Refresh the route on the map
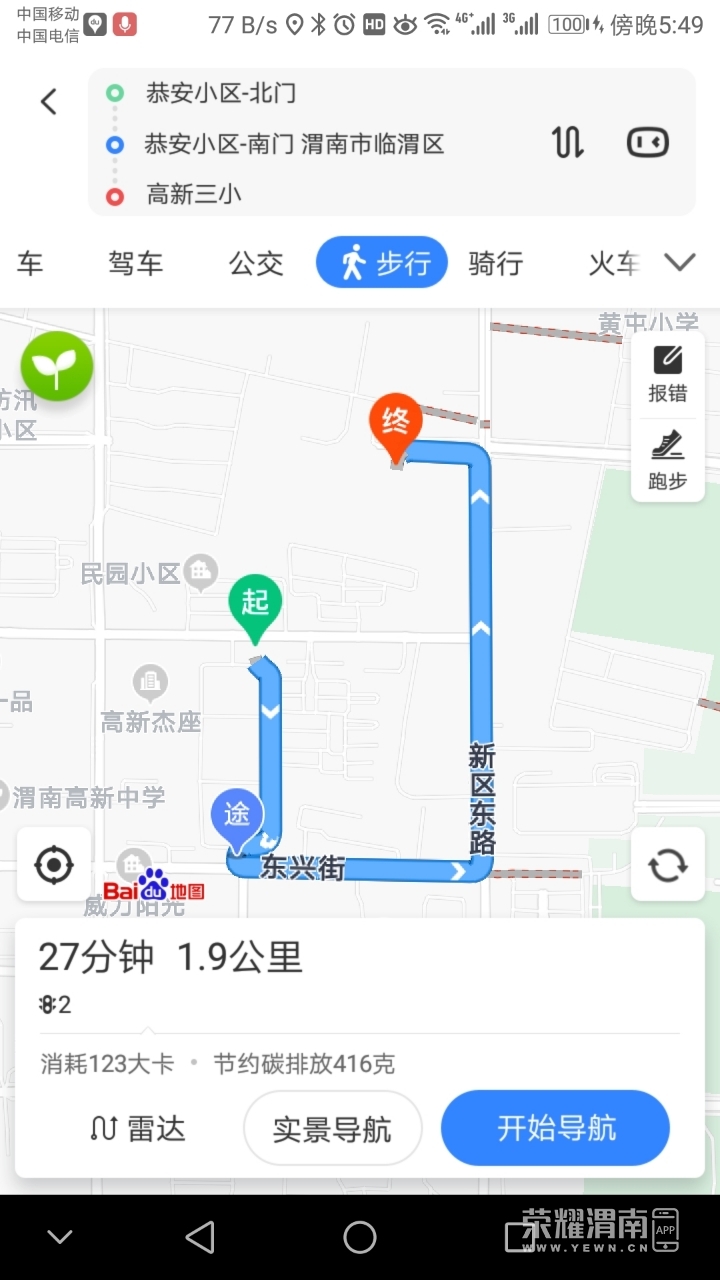Image resolution: width=720 pixels, height=1280 pixels. [667, 865]
